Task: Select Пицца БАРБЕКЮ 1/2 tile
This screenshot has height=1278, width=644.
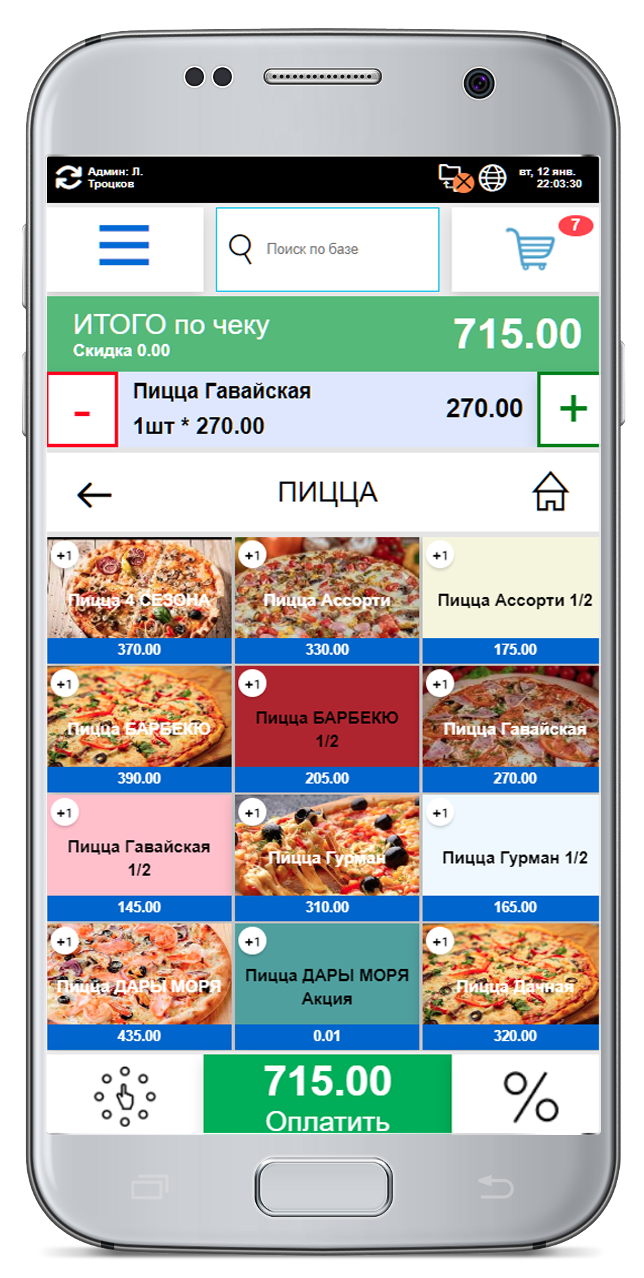Action: pos(327,728)
